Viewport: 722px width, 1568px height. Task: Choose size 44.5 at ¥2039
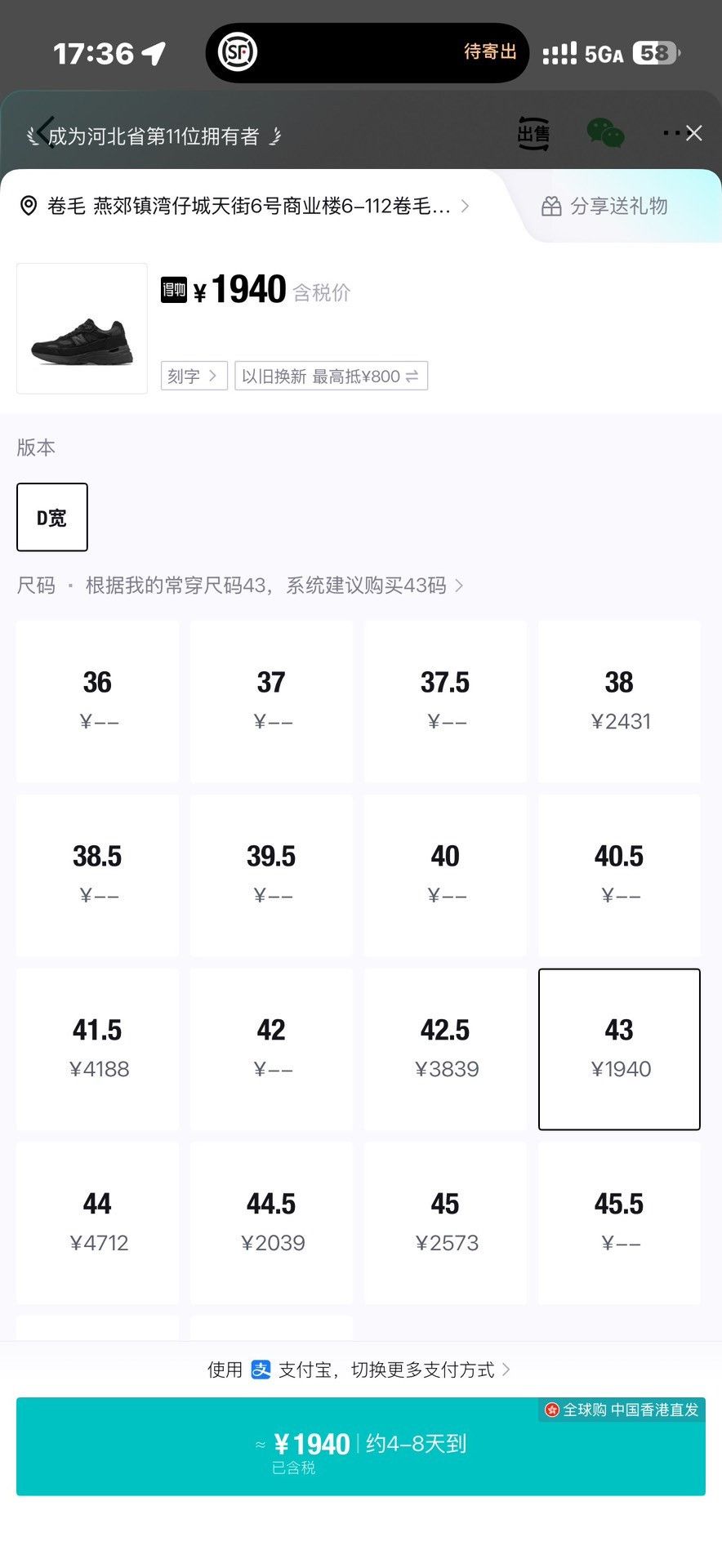[271, 1223]
